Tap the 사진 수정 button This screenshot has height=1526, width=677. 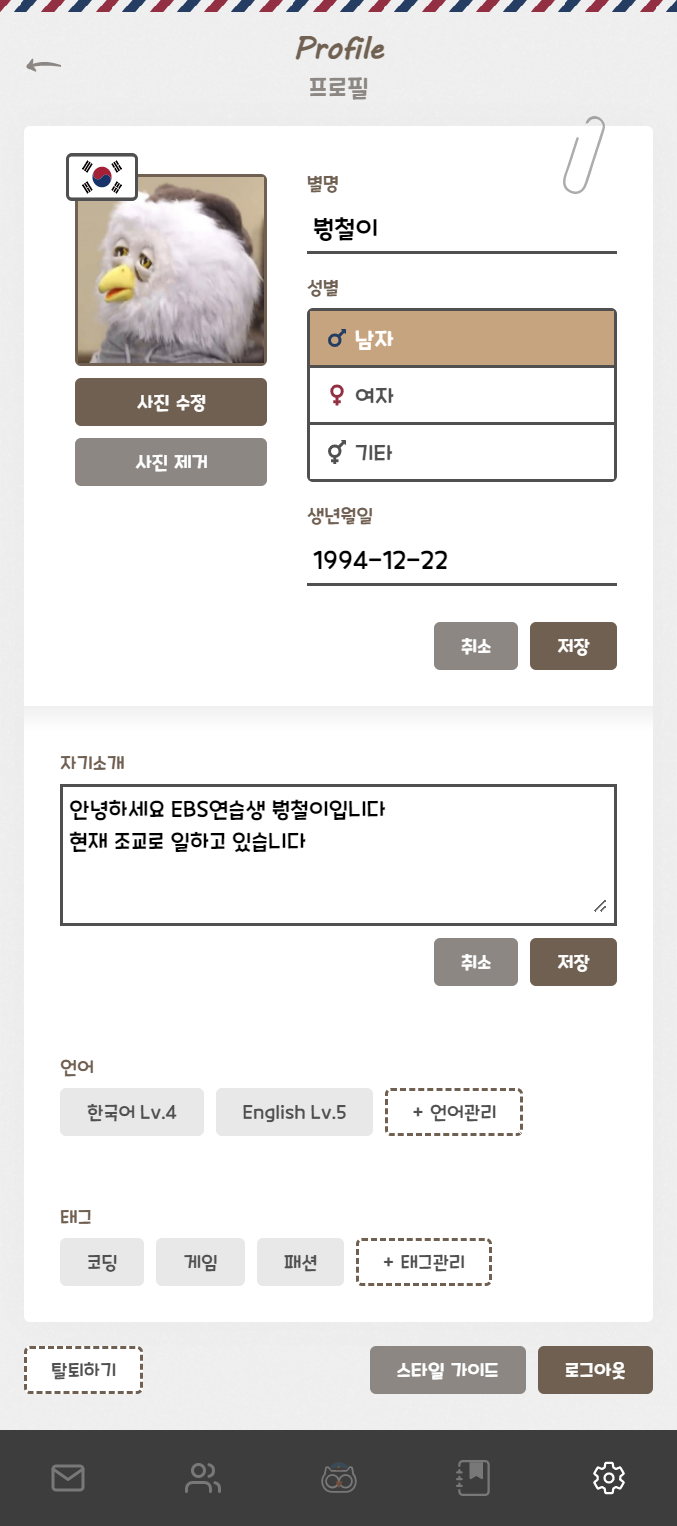click(171, 402)
